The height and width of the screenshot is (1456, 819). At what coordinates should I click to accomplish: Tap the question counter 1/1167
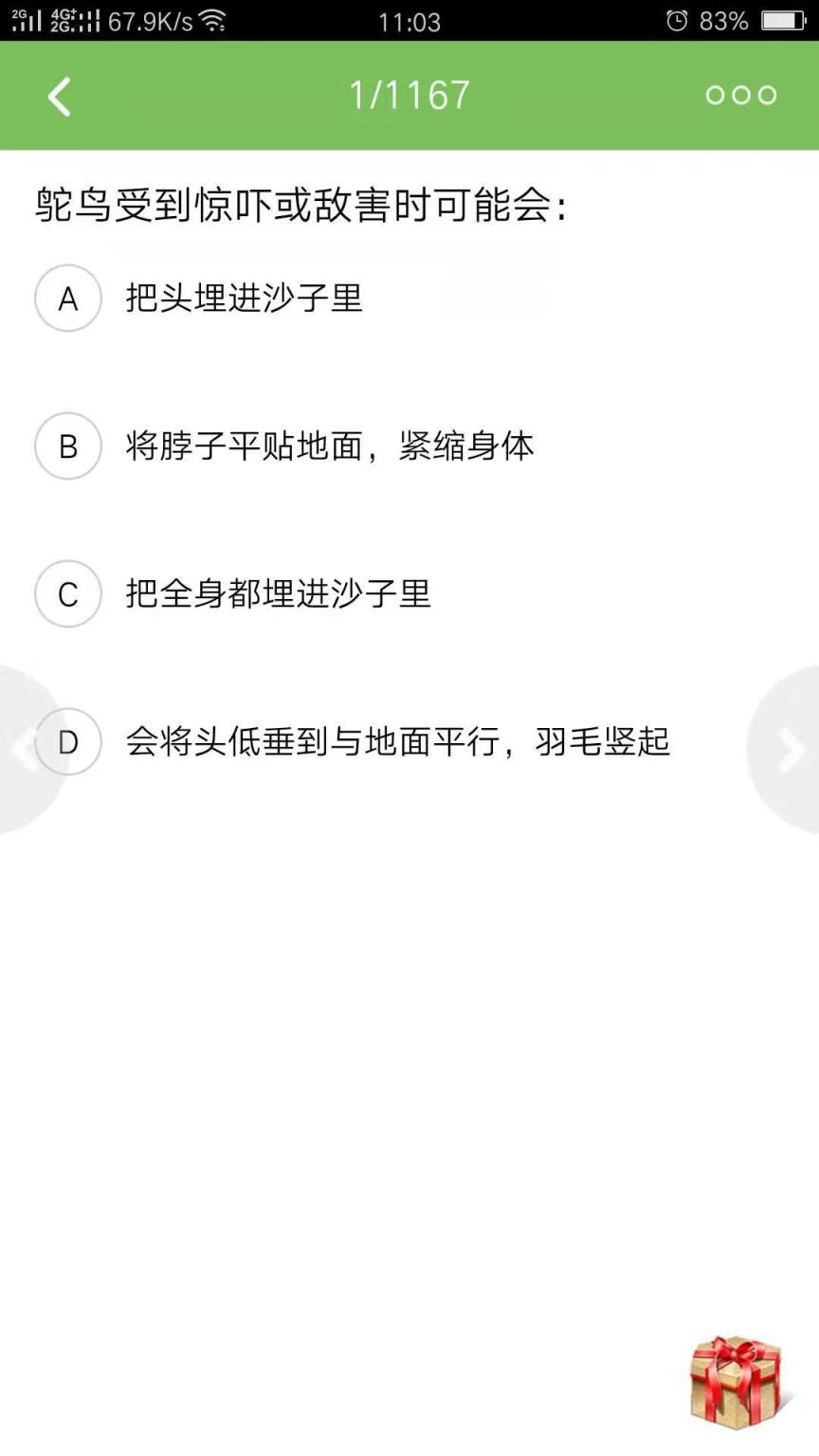[x=409, y=95]
